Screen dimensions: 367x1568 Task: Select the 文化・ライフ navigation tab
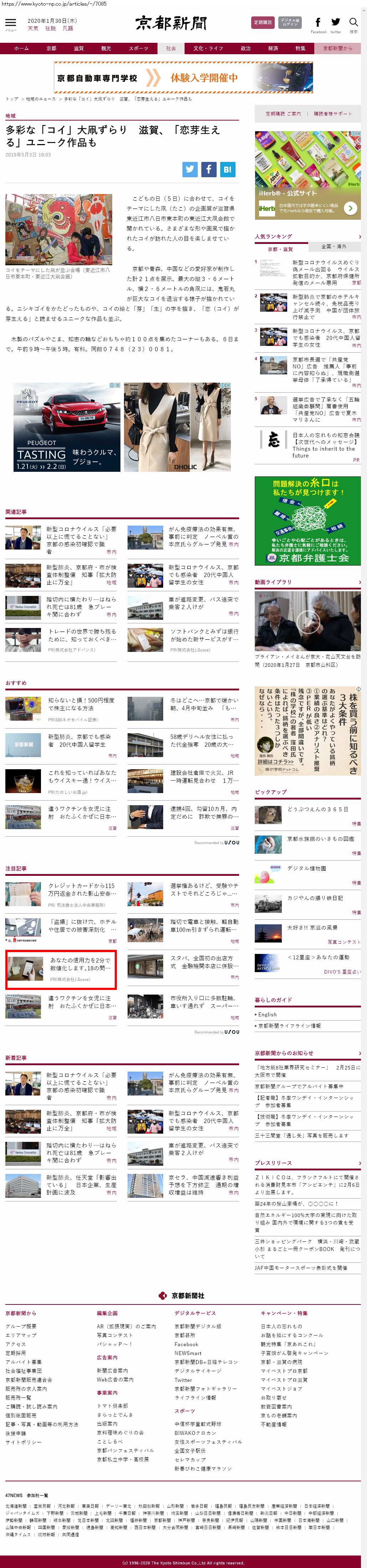(x=208, y=49)
